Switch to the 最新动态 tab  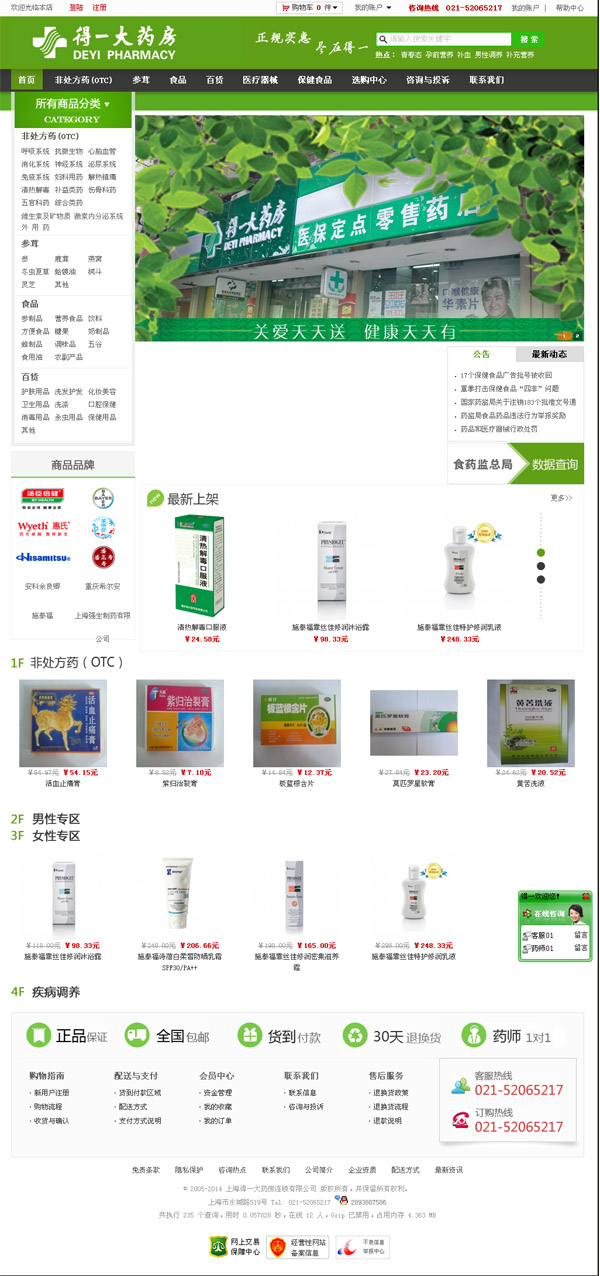point(549,354)
